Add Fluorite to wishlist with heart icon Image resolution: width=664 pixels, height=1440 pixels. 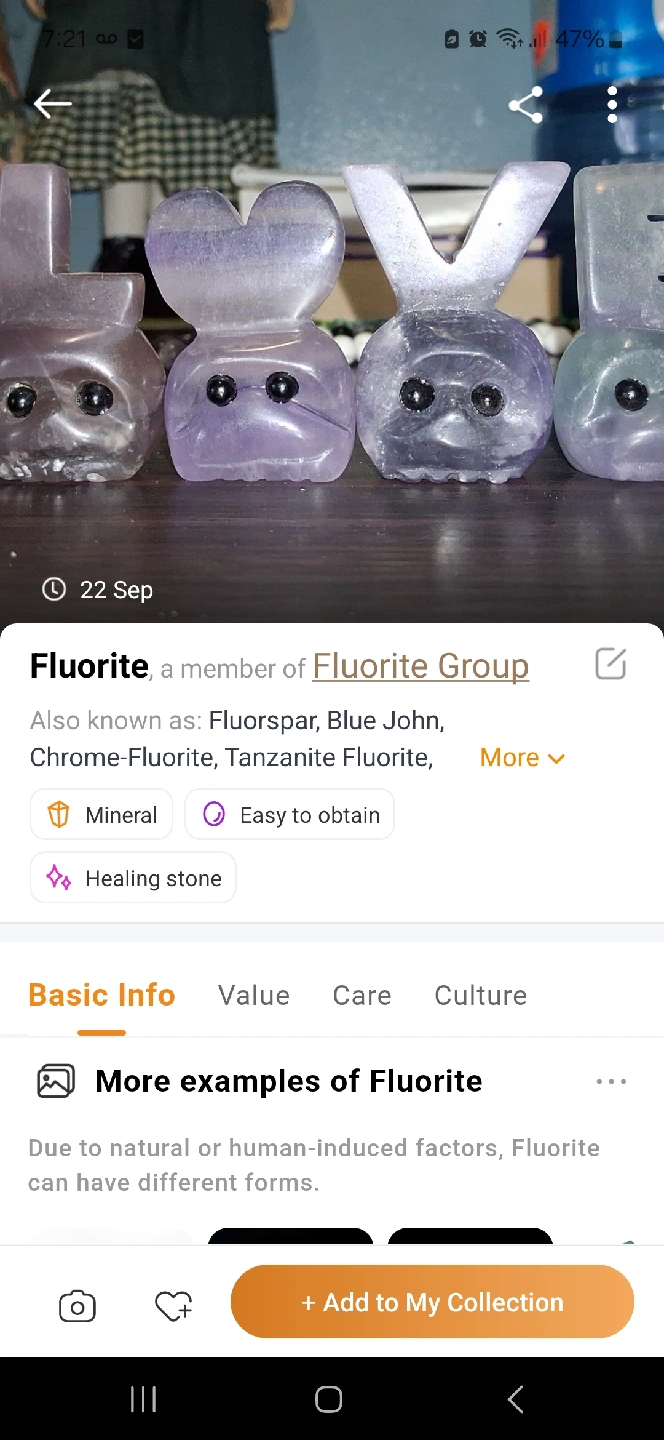point(174,1305)
